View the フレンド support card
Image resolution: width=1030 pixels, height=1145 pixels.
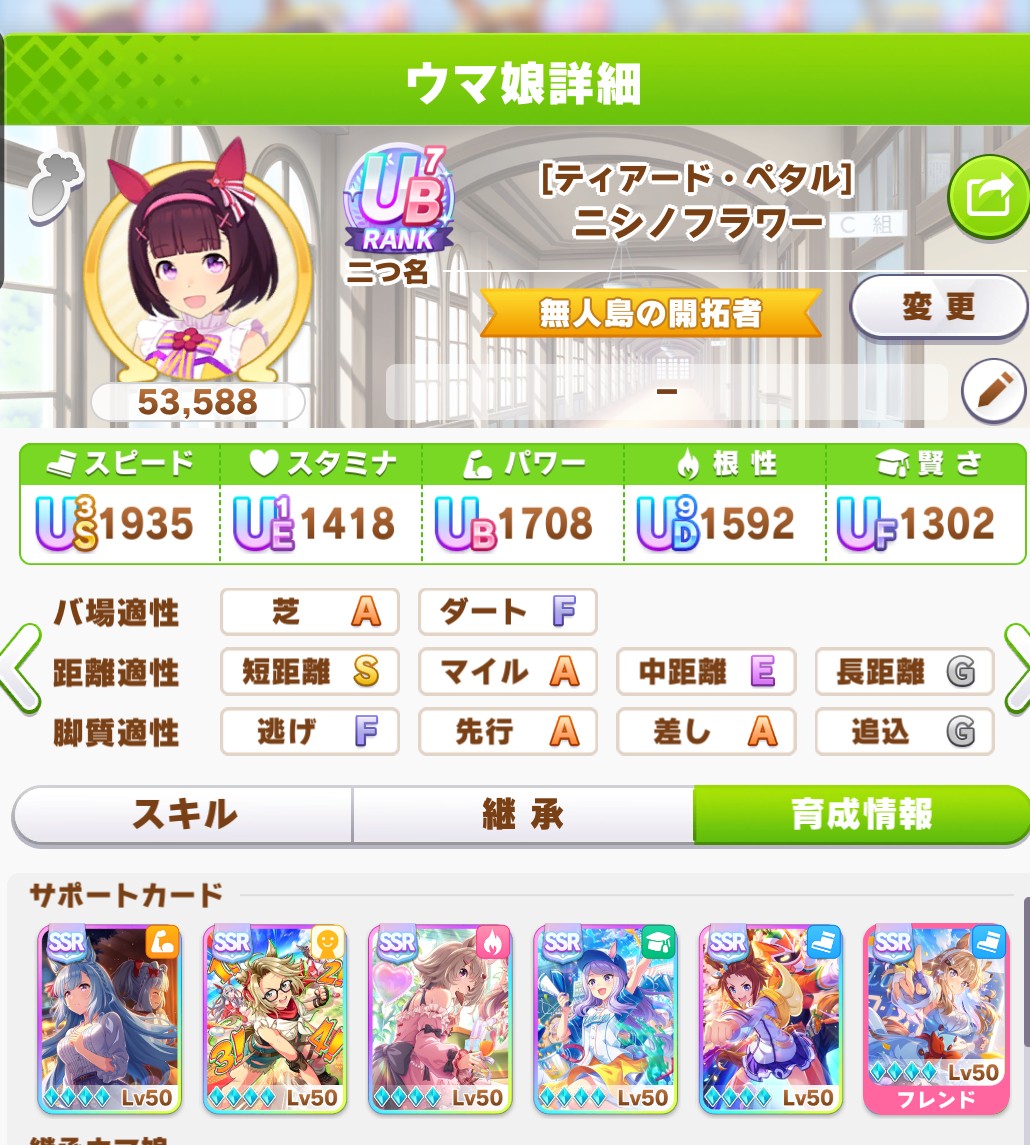[x=936, y=1018]
